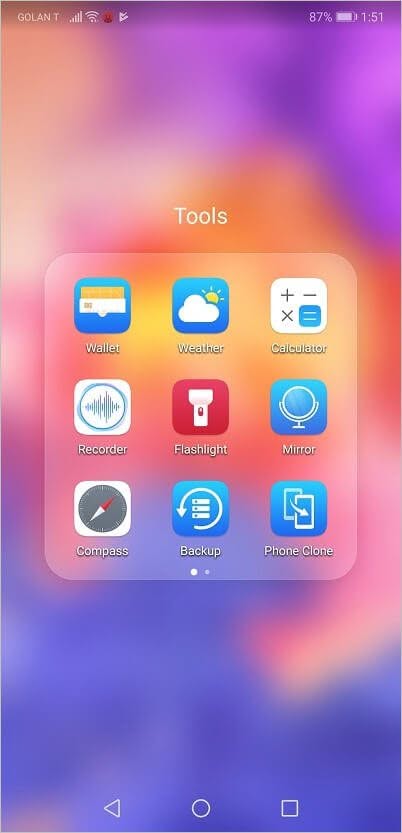Tap the Tools folder title
402x833 pixels.
tap(201, 216)
